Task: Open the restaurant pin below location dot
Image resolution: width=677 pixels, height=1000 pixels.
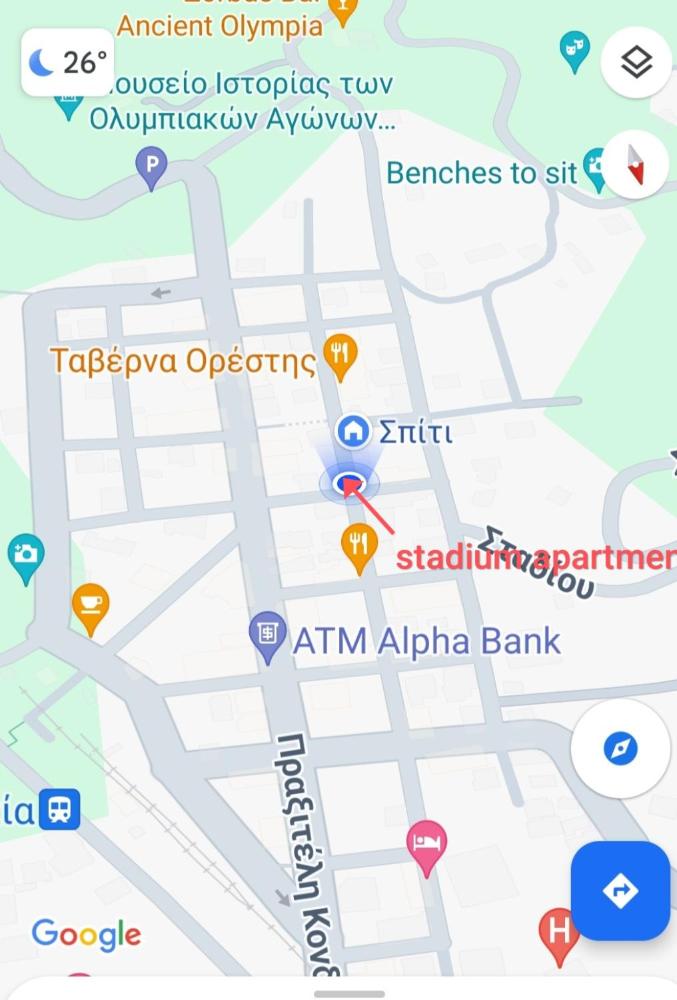Action: pos(359,545)
